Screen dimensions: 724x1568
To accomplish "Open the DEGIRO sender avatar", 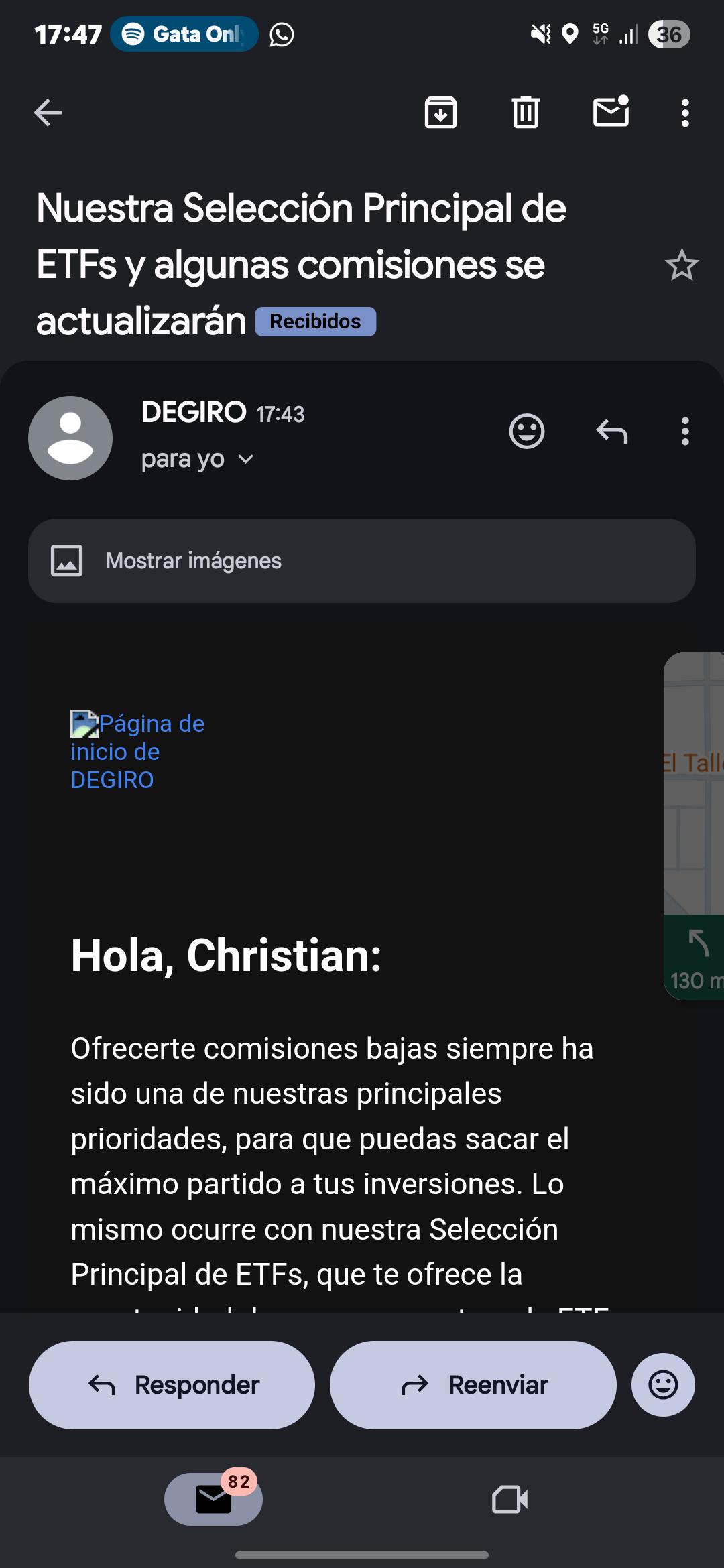I will click(x=70, y=438).
